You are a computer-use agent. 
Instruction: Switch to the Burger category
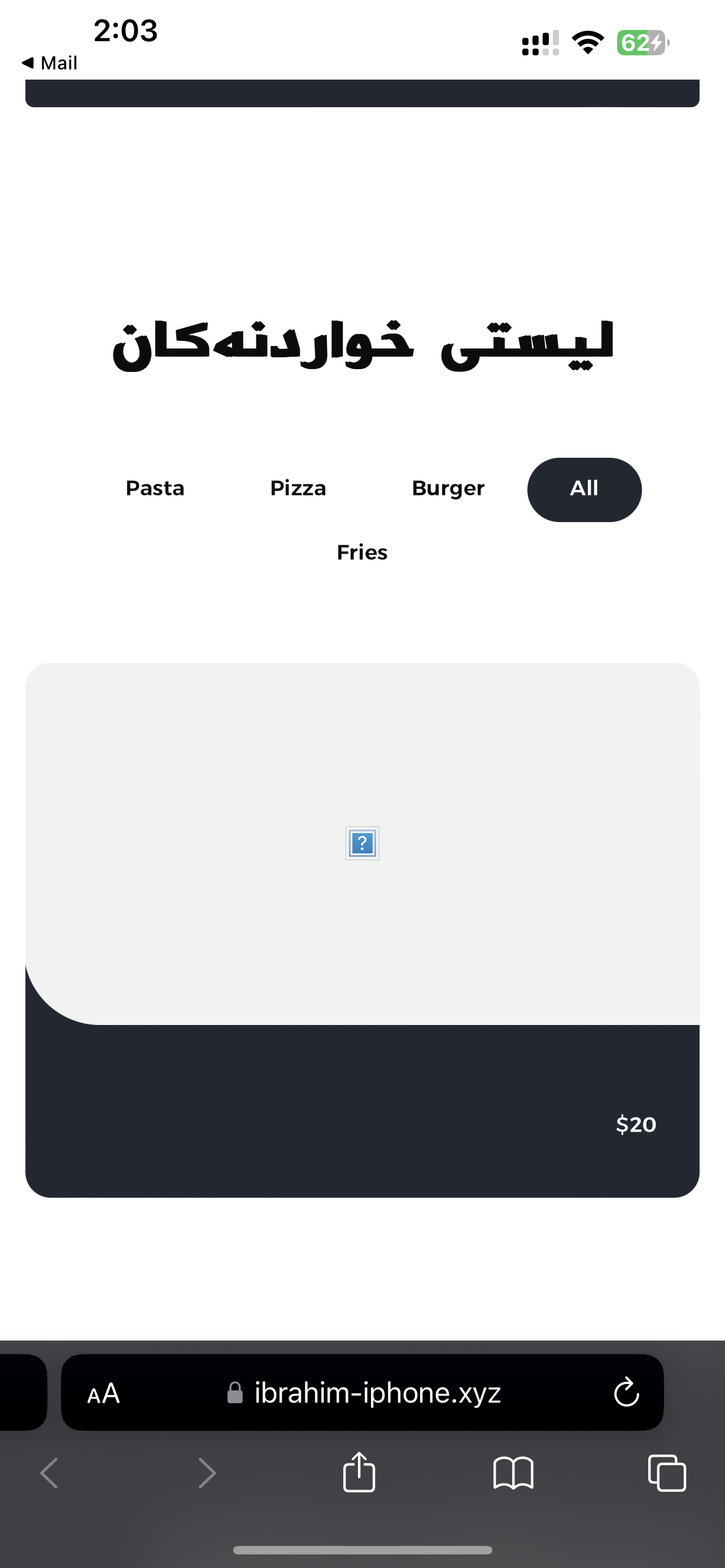(x=448, y=489)
